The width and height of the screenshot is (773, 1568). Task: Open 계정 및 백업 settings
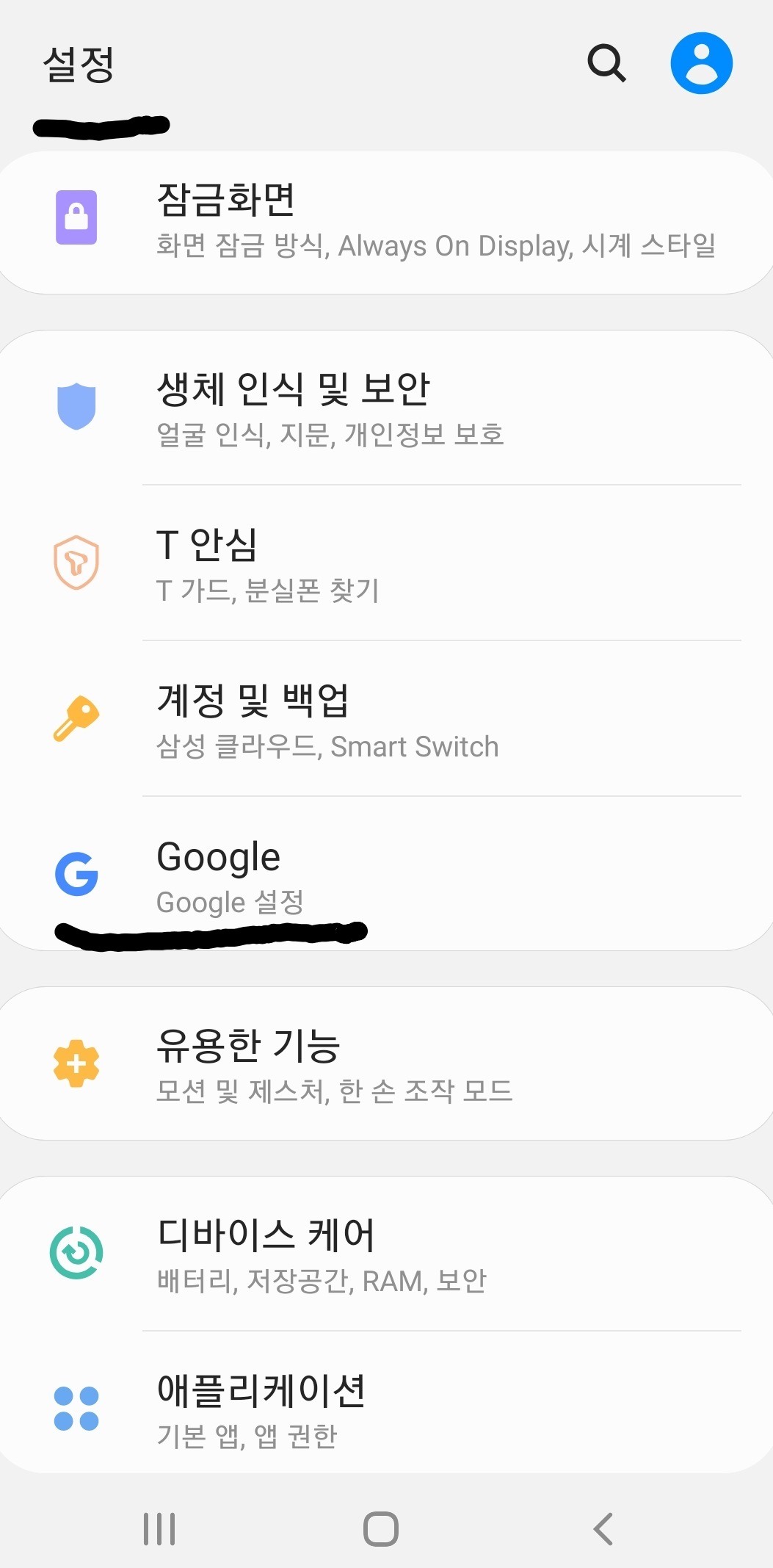click(x=386, y=719)
